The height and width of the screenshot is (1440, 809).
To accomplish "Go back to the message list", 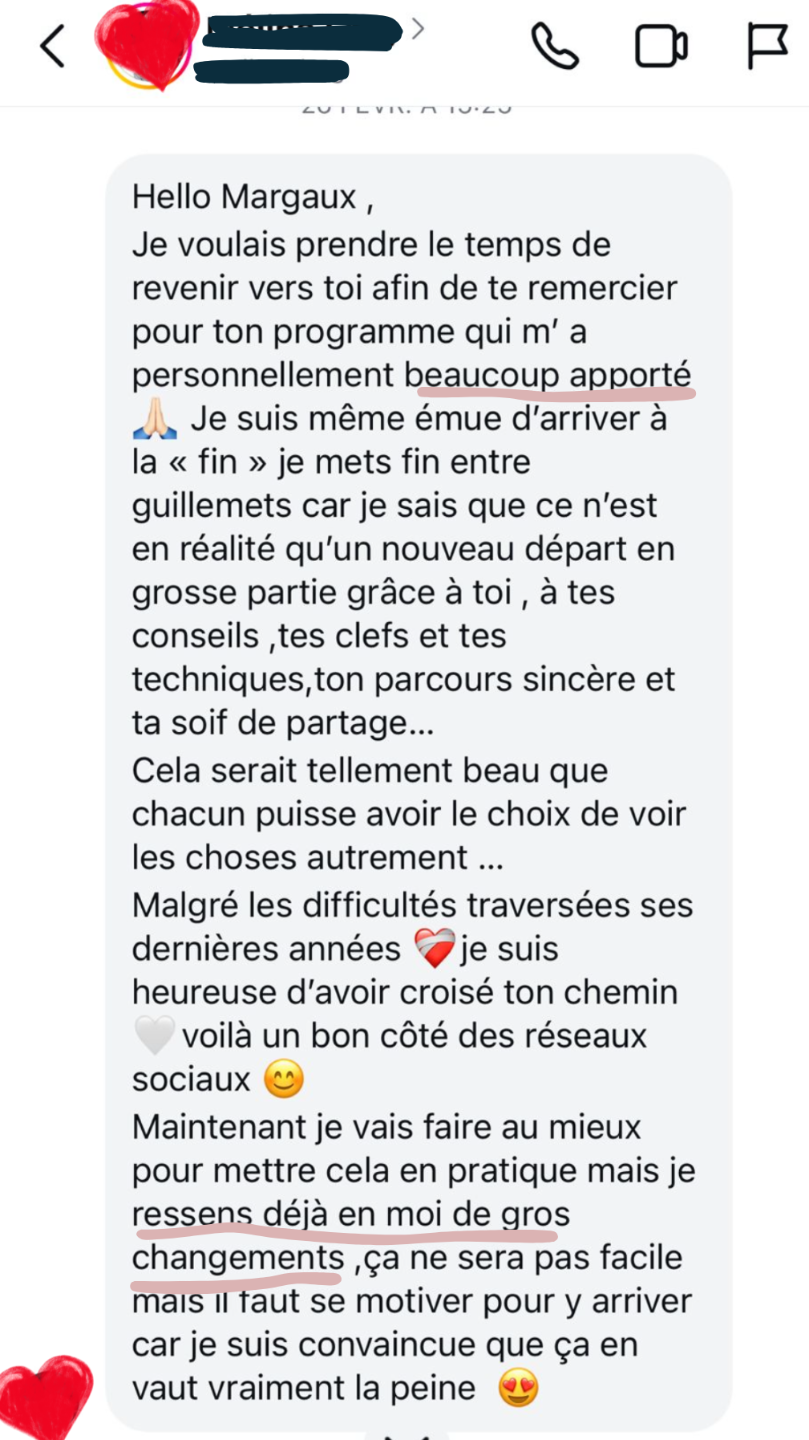I will 52,46.
